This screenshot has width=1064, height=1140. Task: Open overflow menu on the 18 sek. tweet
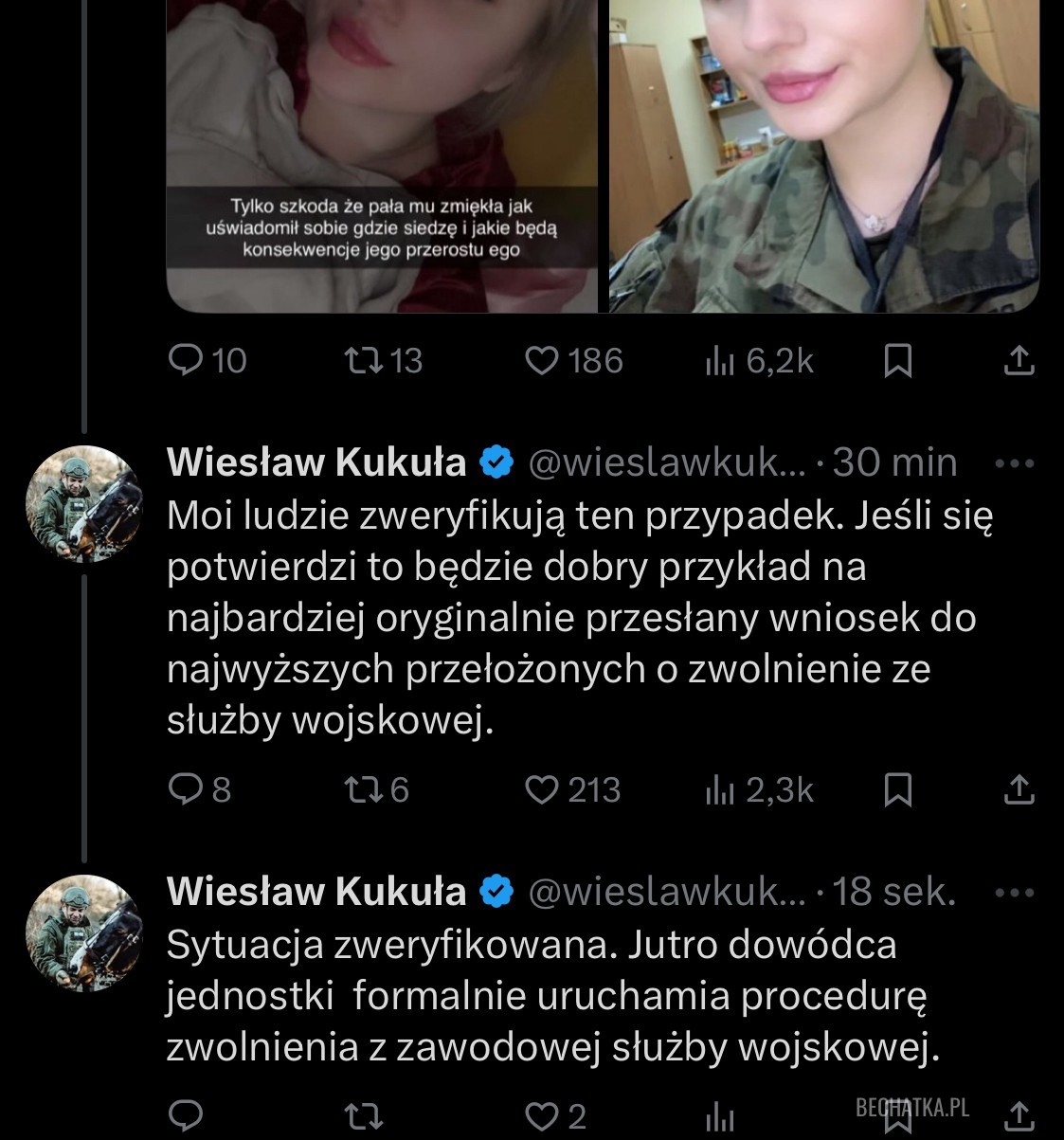pos(1015,892)
